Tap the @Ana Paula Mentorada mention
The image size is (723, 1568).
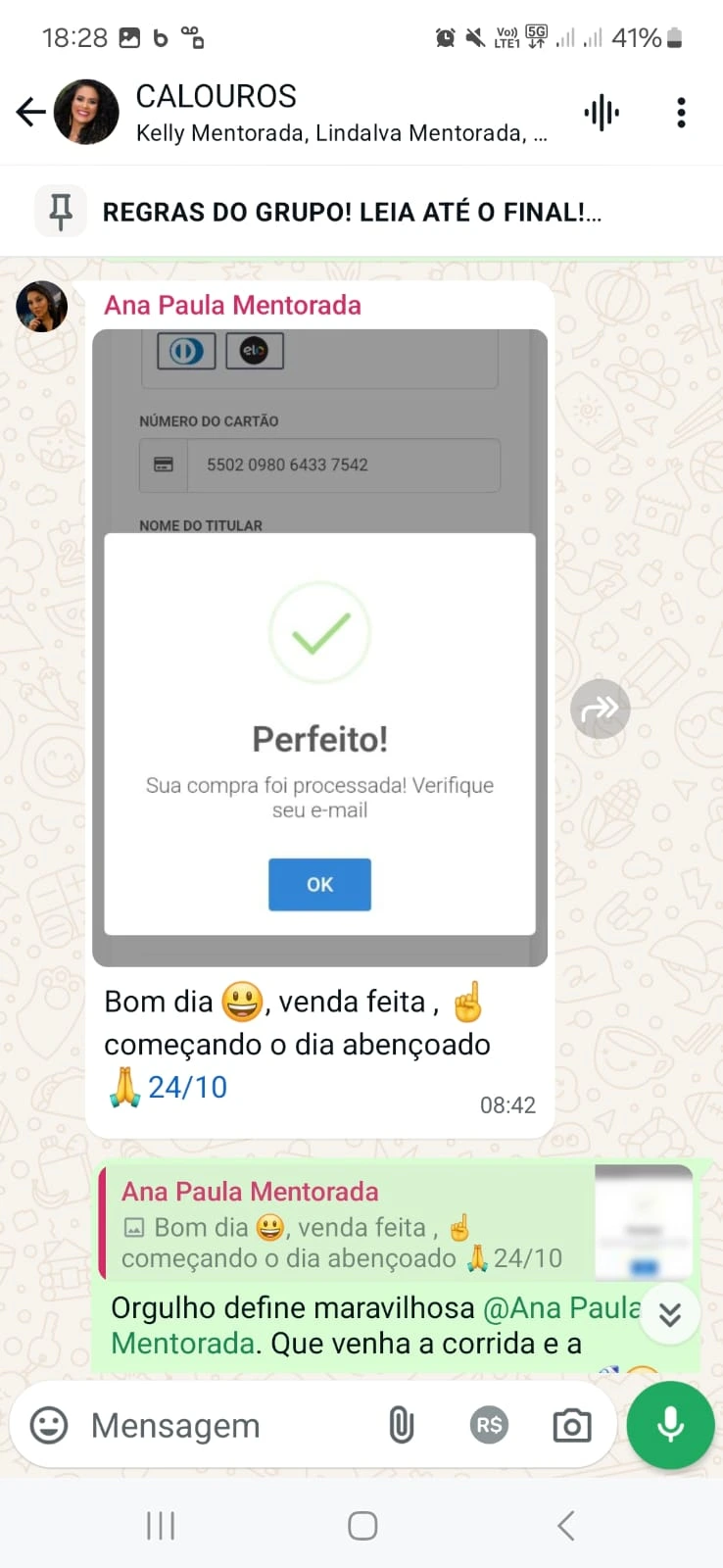click(375, 1325)
